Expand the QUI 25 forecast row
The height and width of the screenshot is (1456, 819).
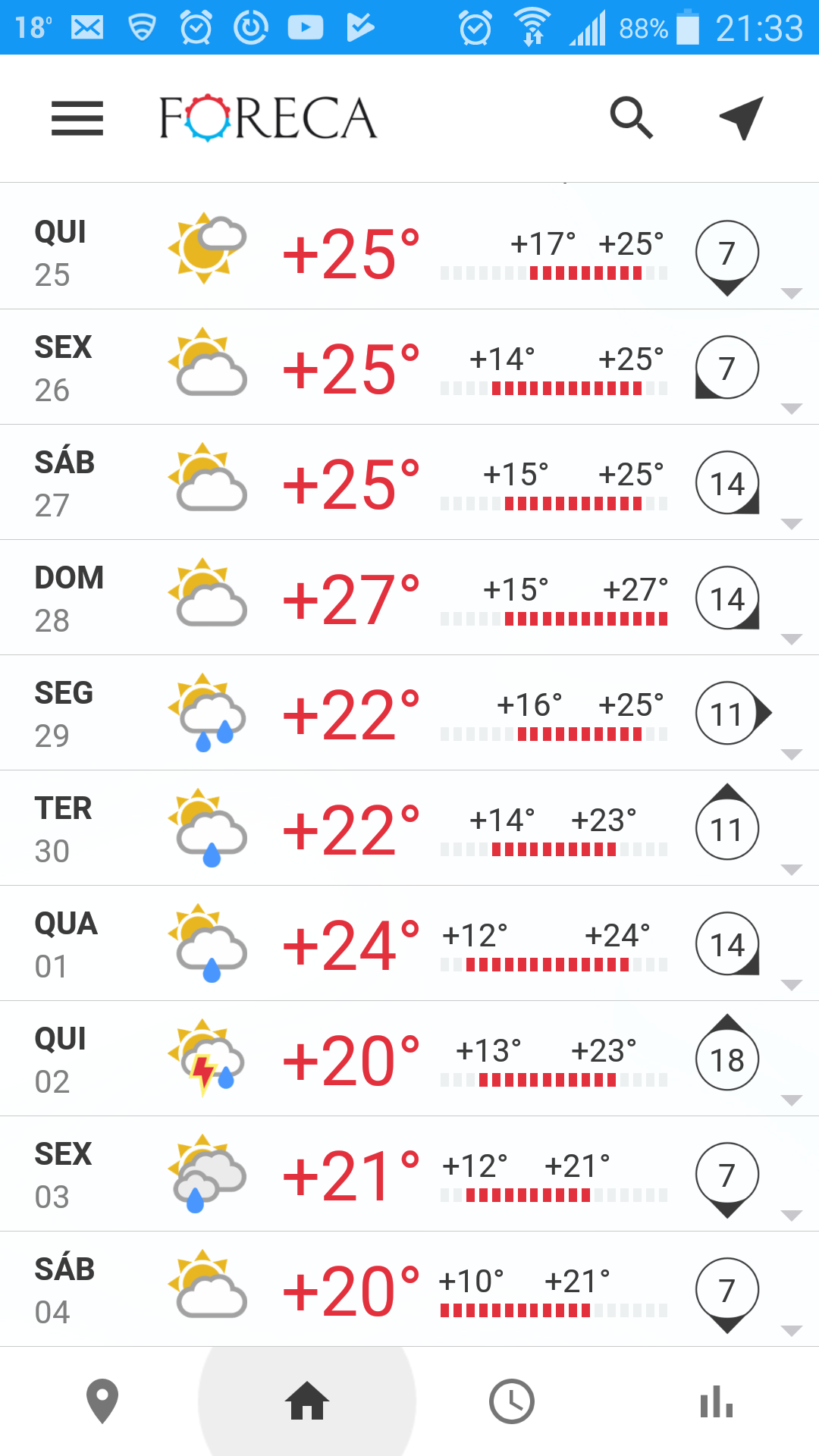(409, 252)
